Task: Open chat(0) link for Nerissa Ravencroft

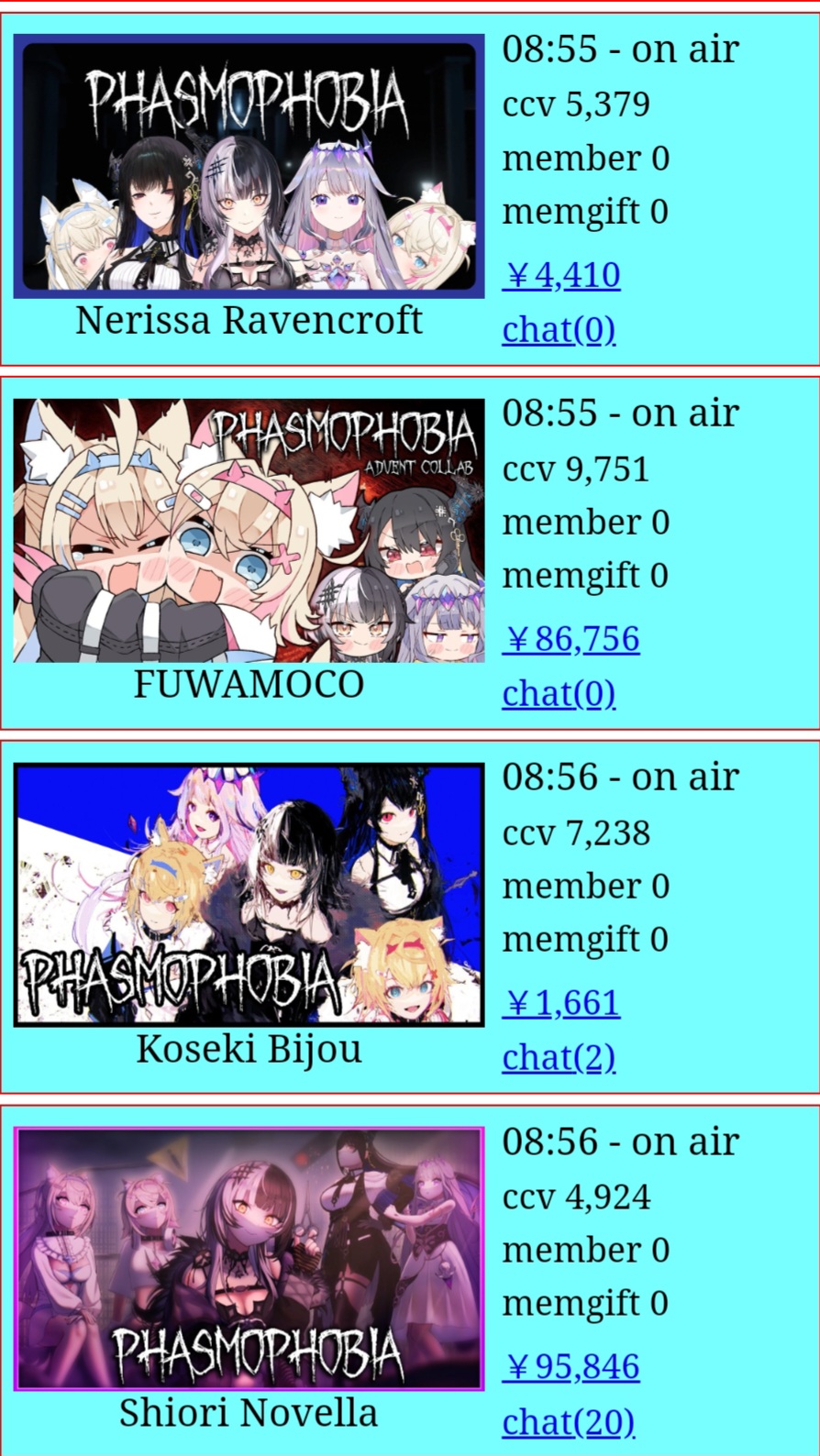Action: click(559, 329)
